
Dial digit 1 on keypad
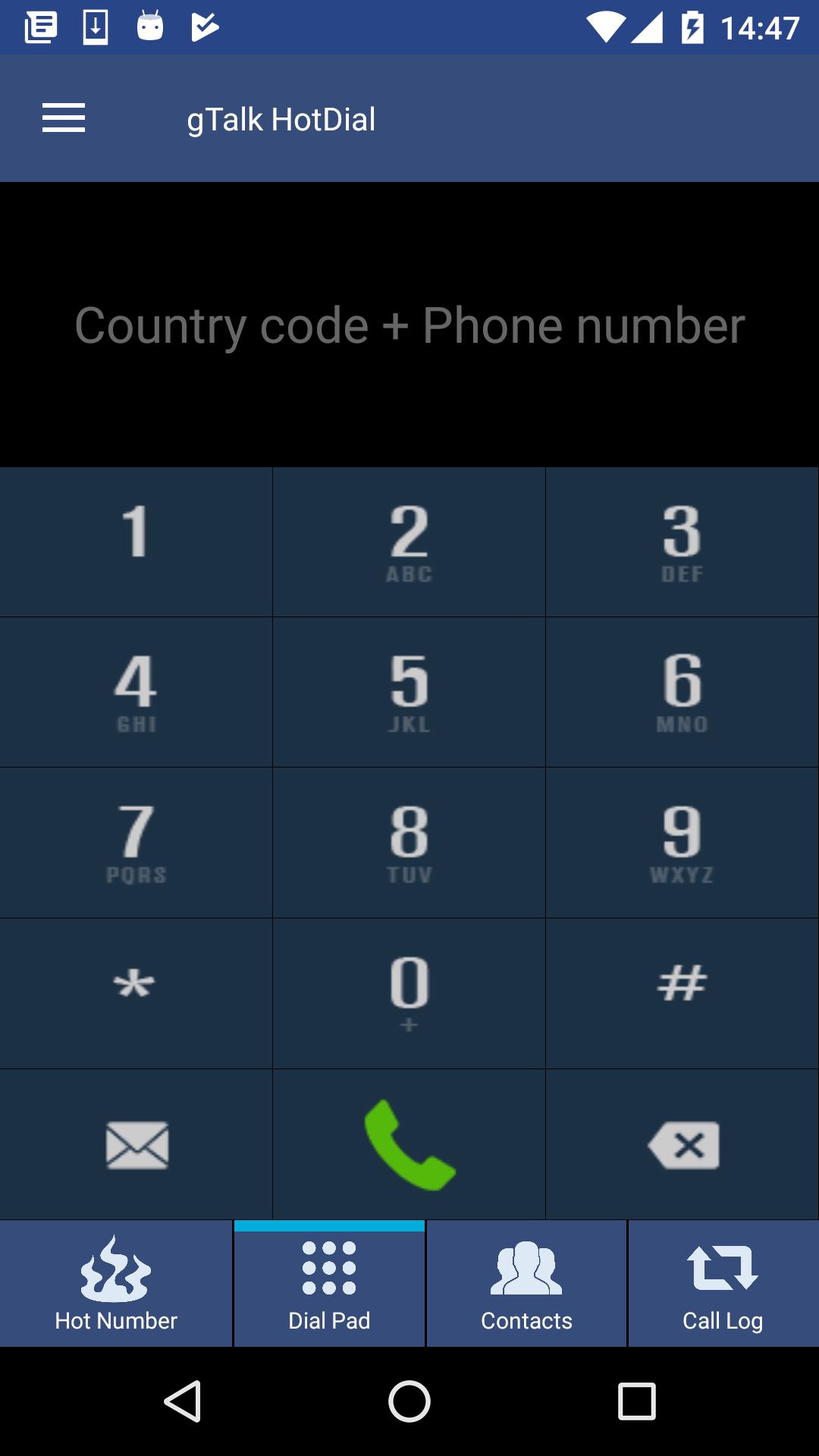click(136, 541)
